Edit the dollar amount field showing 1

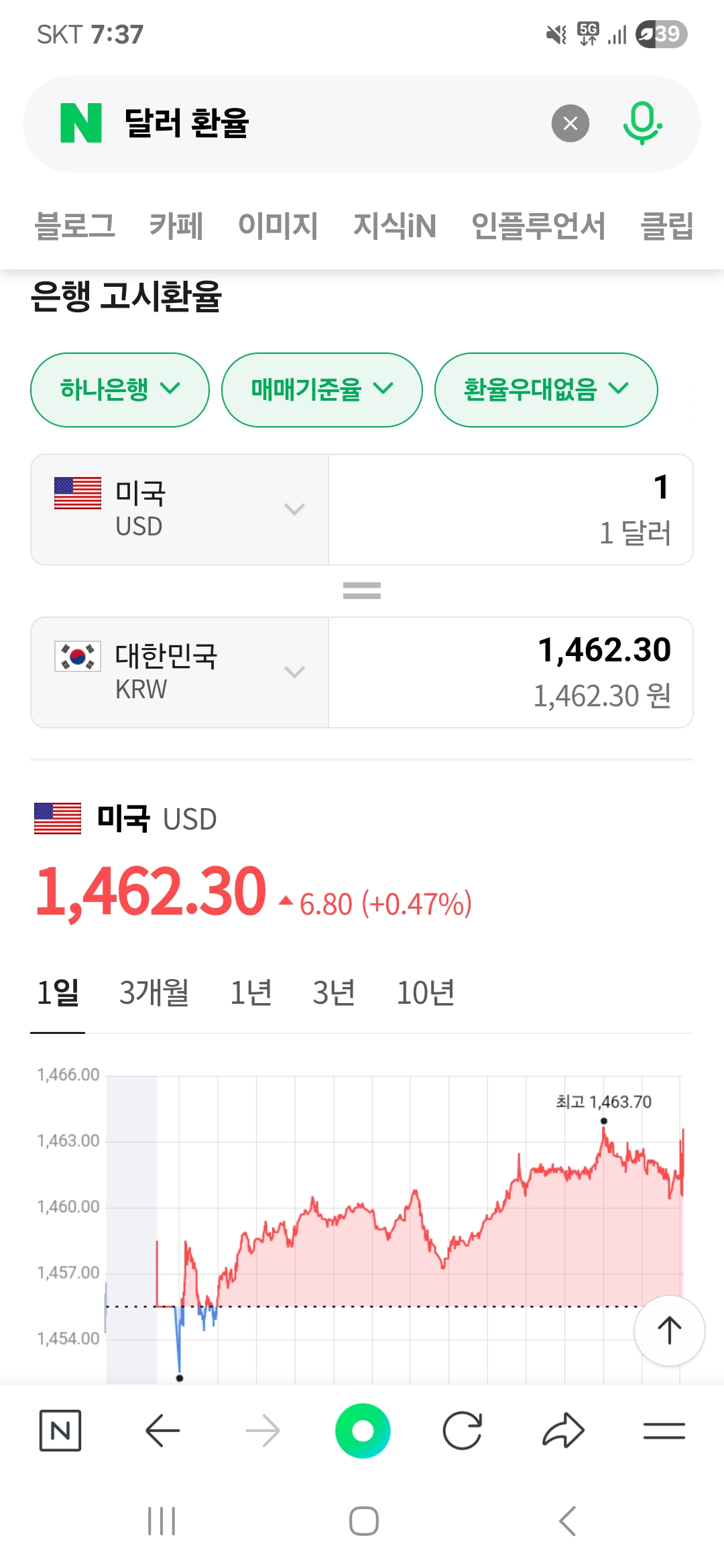[x=511, y=509]
